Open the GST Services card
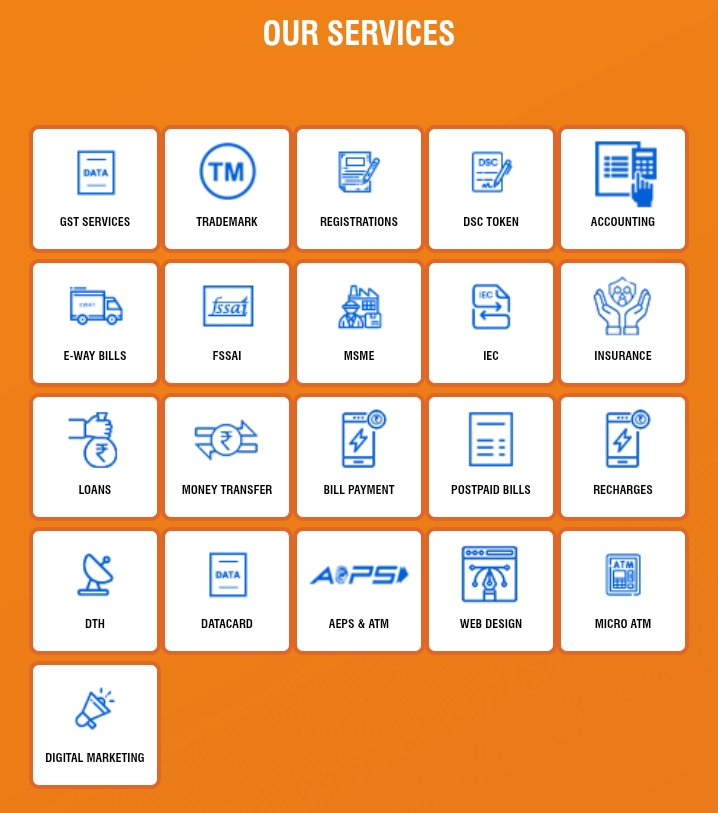Screen dimensions: 718x813 (x=95, y=189)
